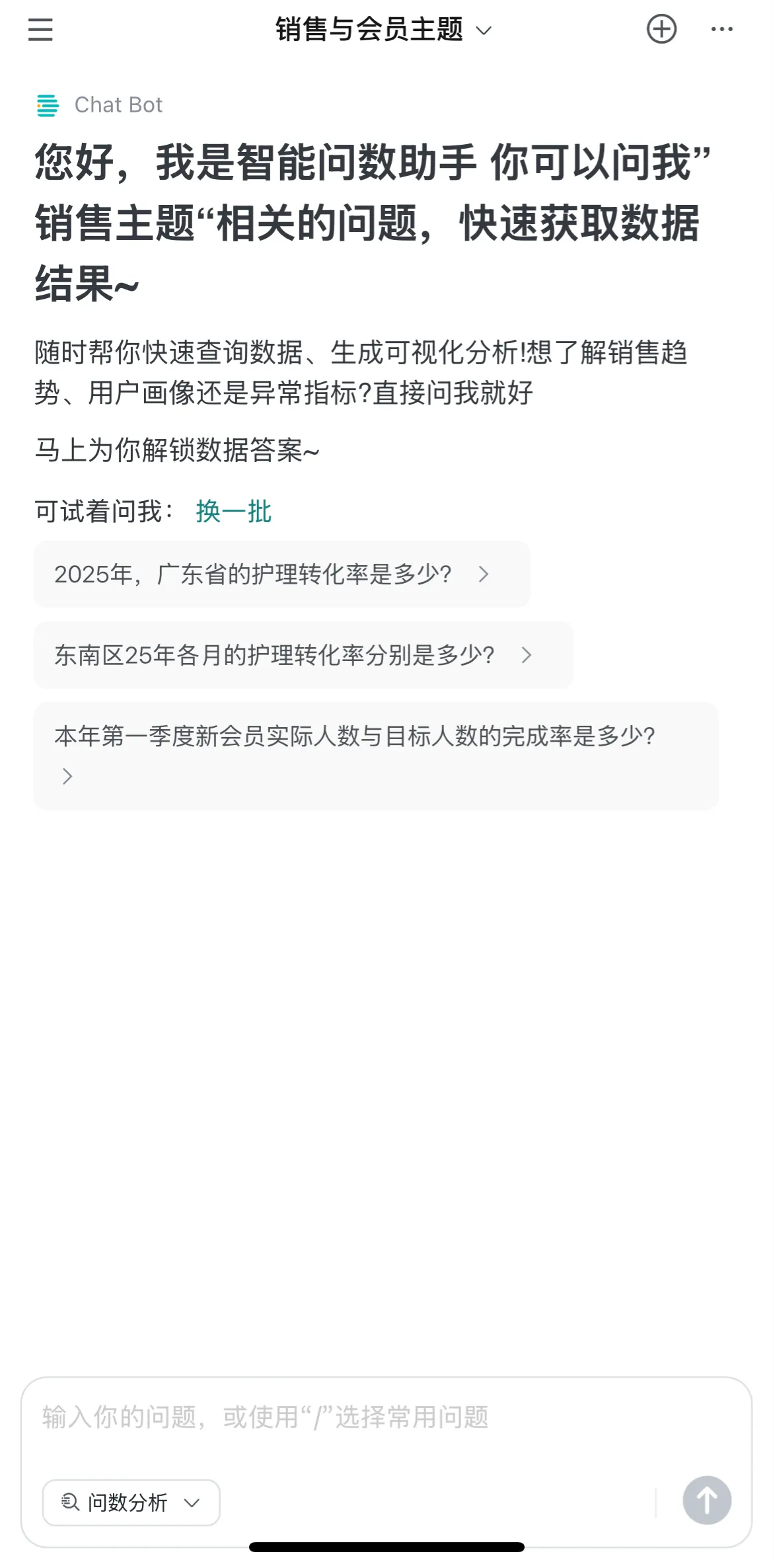Expand the 销售与会员主题 title dropdown
This screenshot has height=1568, width=773.
click(x=486, y=30)
